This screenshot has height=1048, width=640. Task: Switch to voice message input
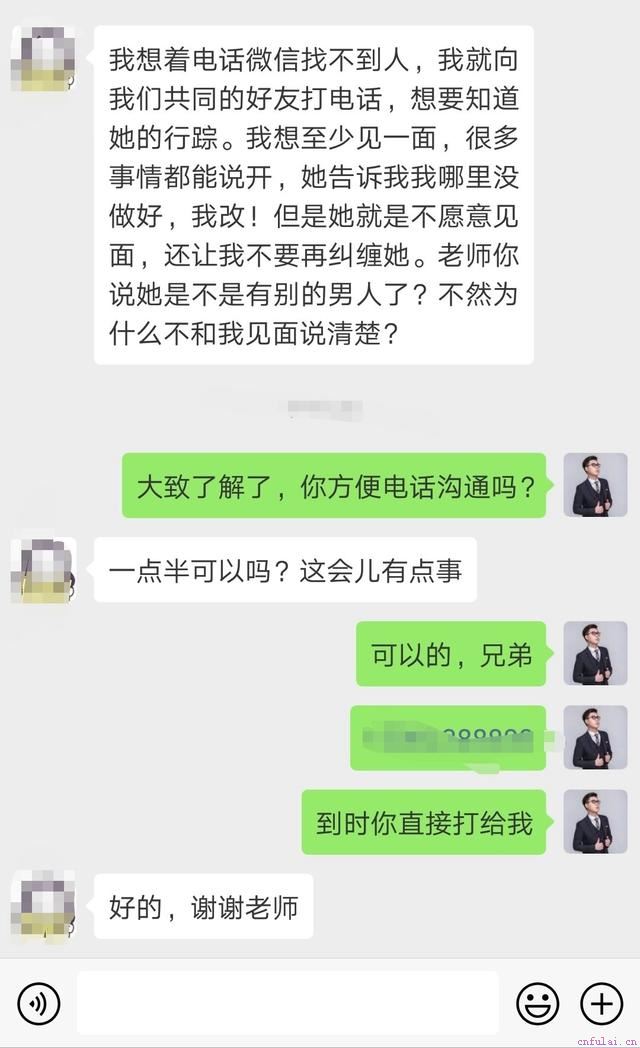[x=39, y=1002]
